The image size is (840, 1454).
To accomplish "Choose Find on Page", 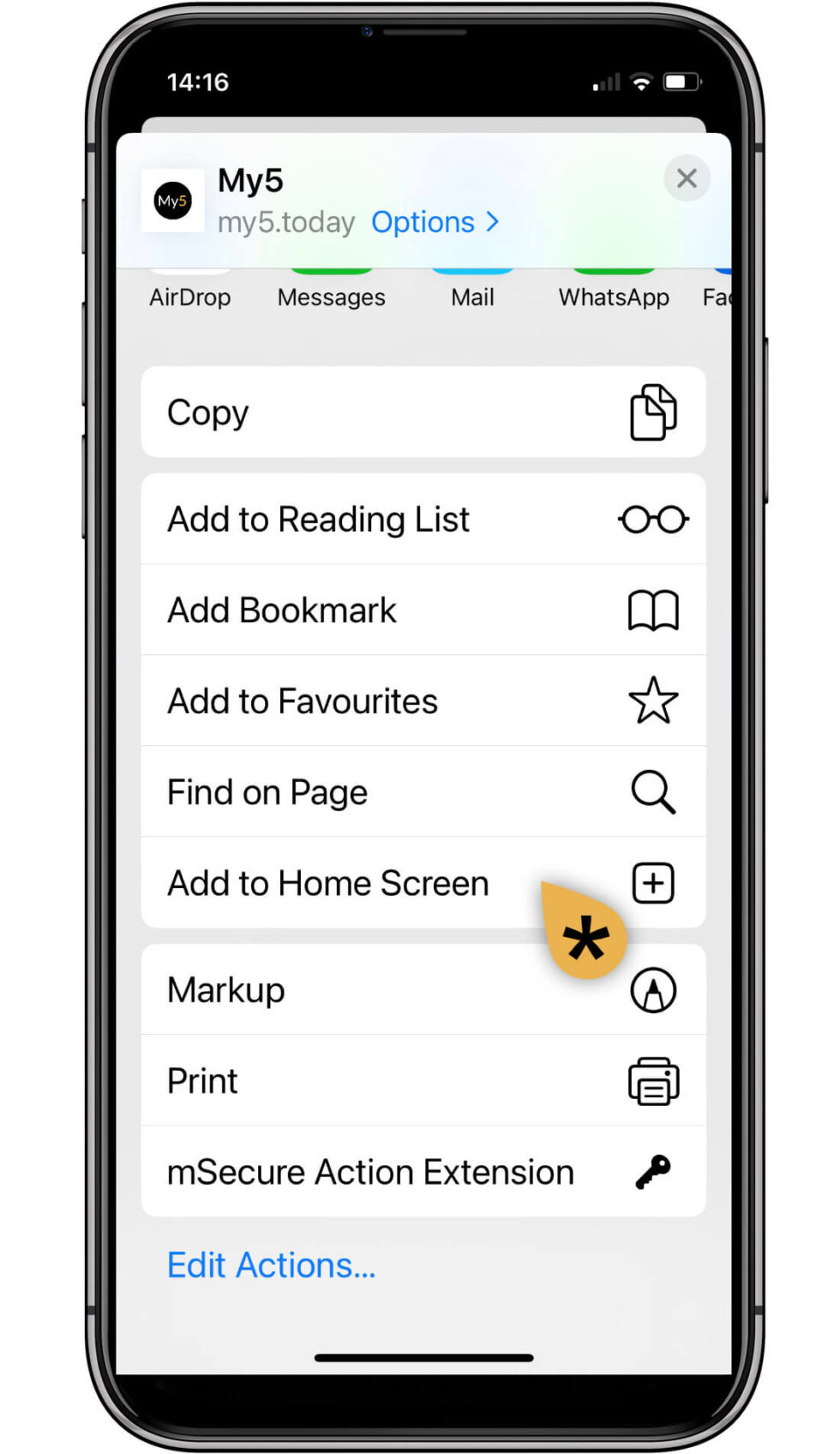I will [x=423, y=792].
